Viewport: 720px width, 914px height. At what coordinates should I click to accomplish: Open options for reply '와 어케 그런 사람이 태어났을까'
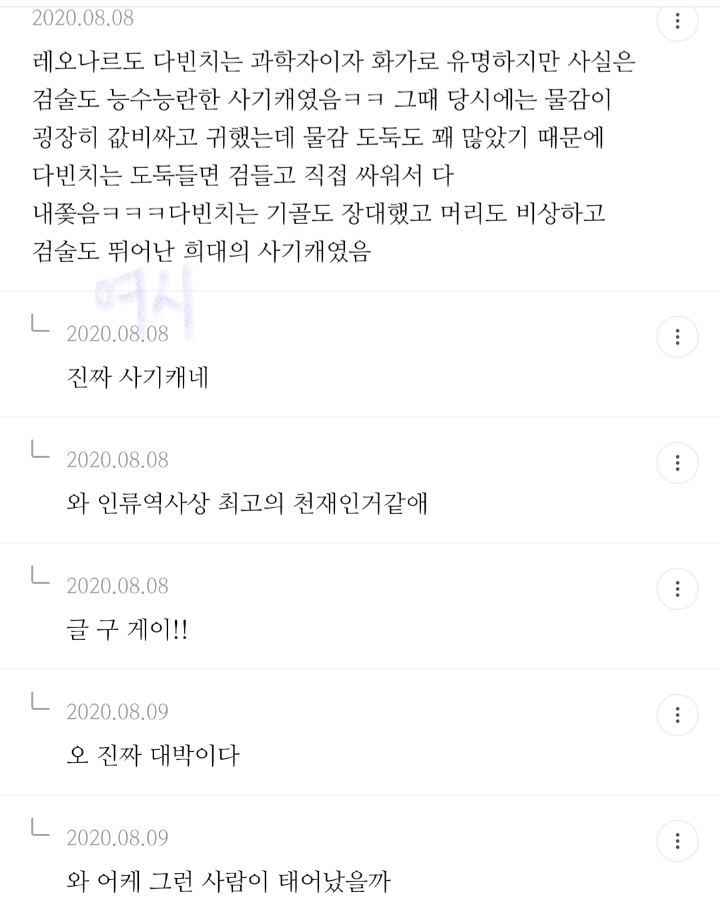677,841
